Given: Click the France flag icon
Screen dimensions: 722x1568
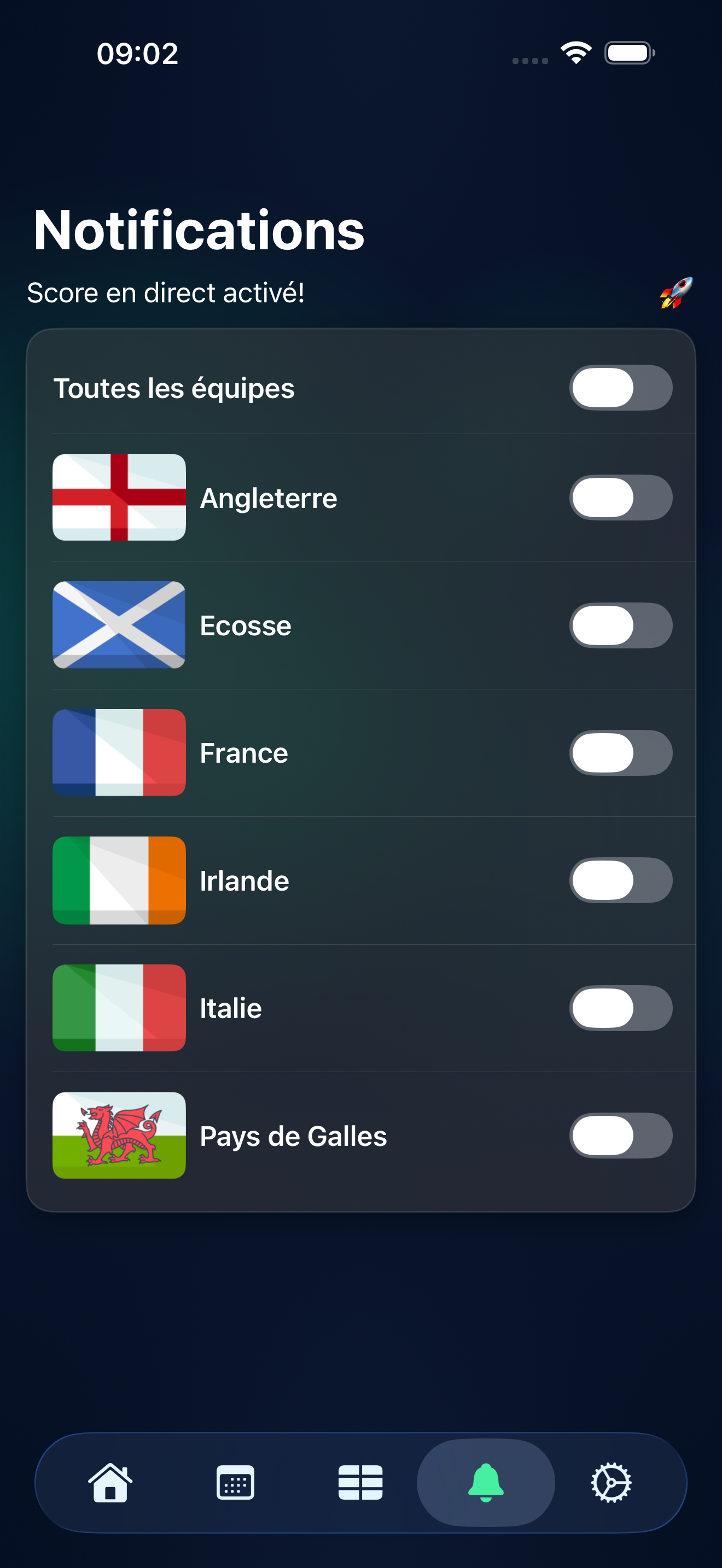Looking at the screenshot, I should (119, 752).
